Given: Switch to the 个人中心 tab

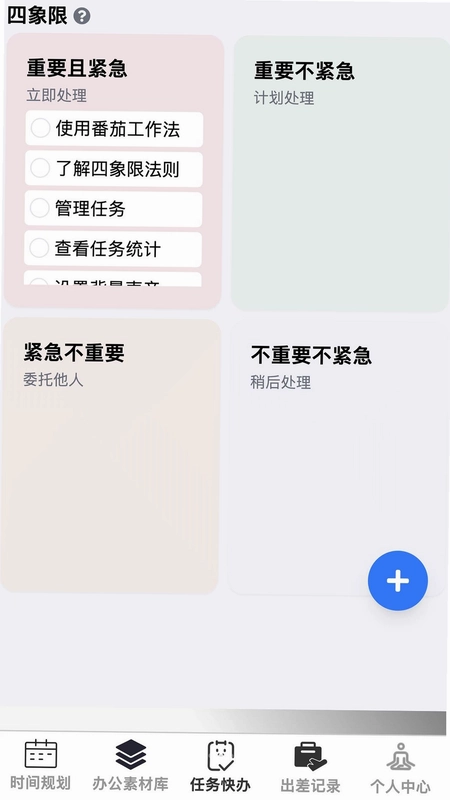Looking at the screenshot, I should click(401, 768).
